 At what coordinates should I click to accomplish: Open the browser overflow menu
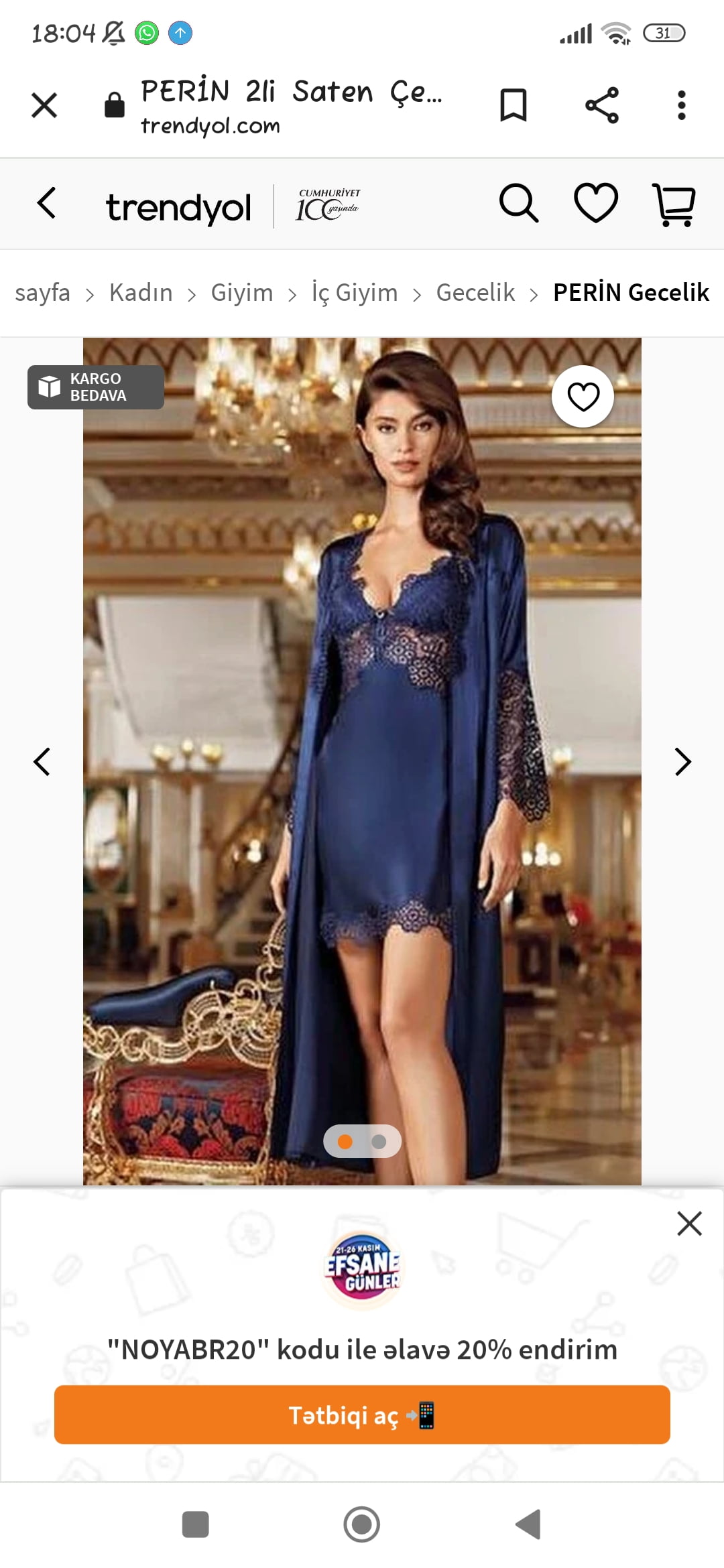coord(682,105)
